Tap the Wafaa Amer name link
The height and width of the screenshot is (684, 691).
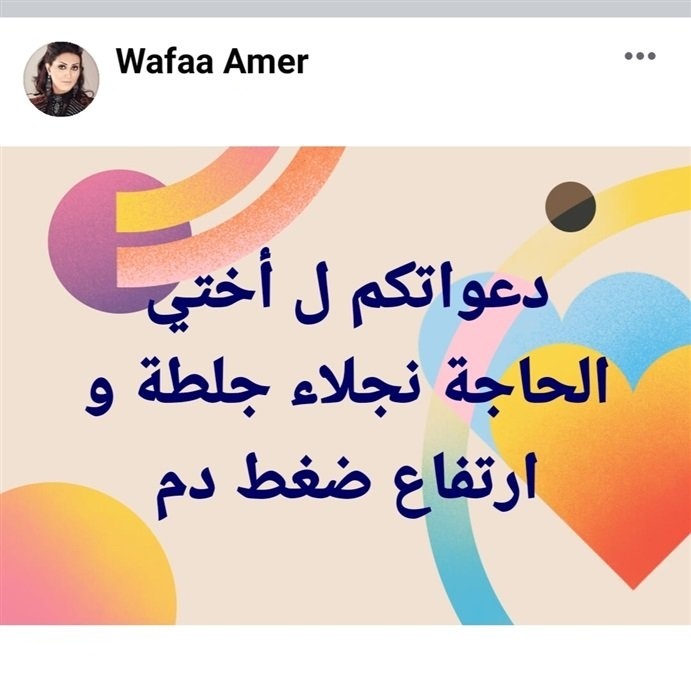(212, 61)
